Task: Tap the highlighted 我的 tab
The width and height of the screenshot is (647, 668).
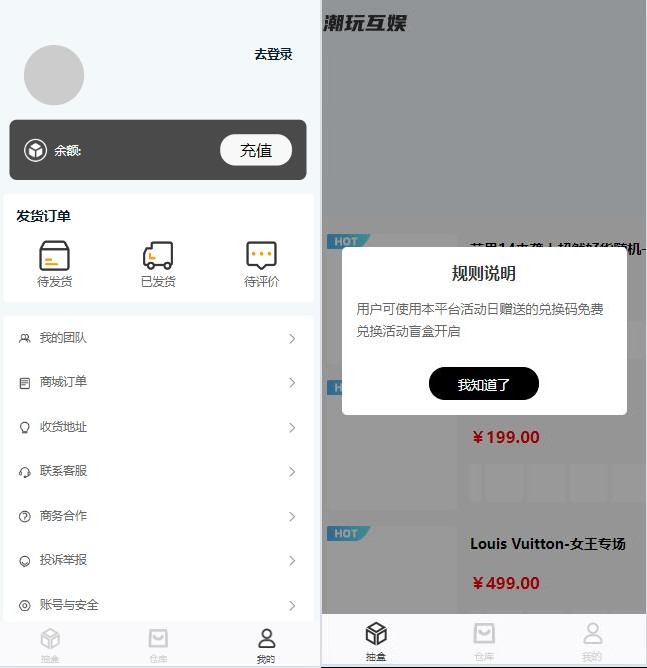Action: pos(266,645)
